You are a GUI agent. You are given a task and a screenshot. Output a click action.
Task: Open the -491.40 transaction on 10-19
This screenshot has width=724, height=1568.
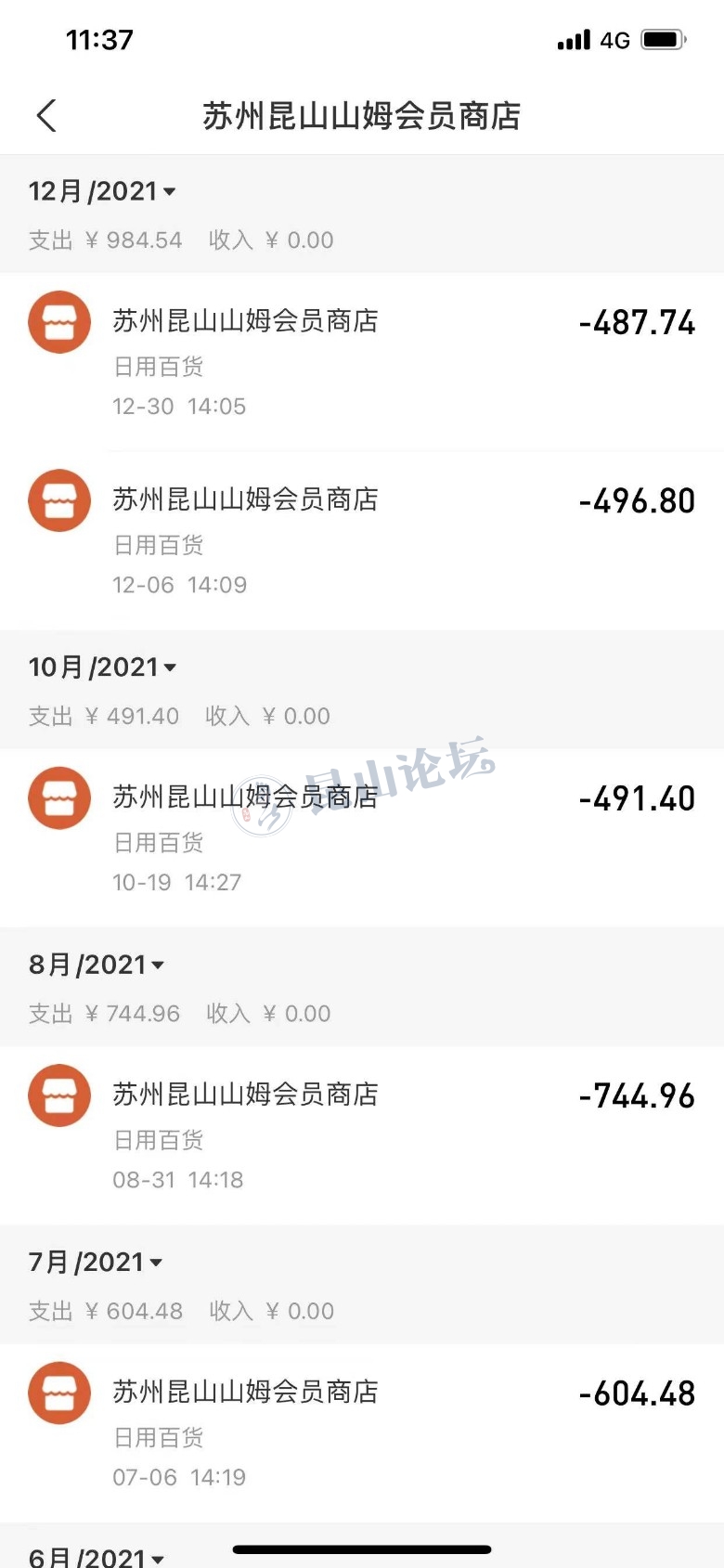pos(362,838)
